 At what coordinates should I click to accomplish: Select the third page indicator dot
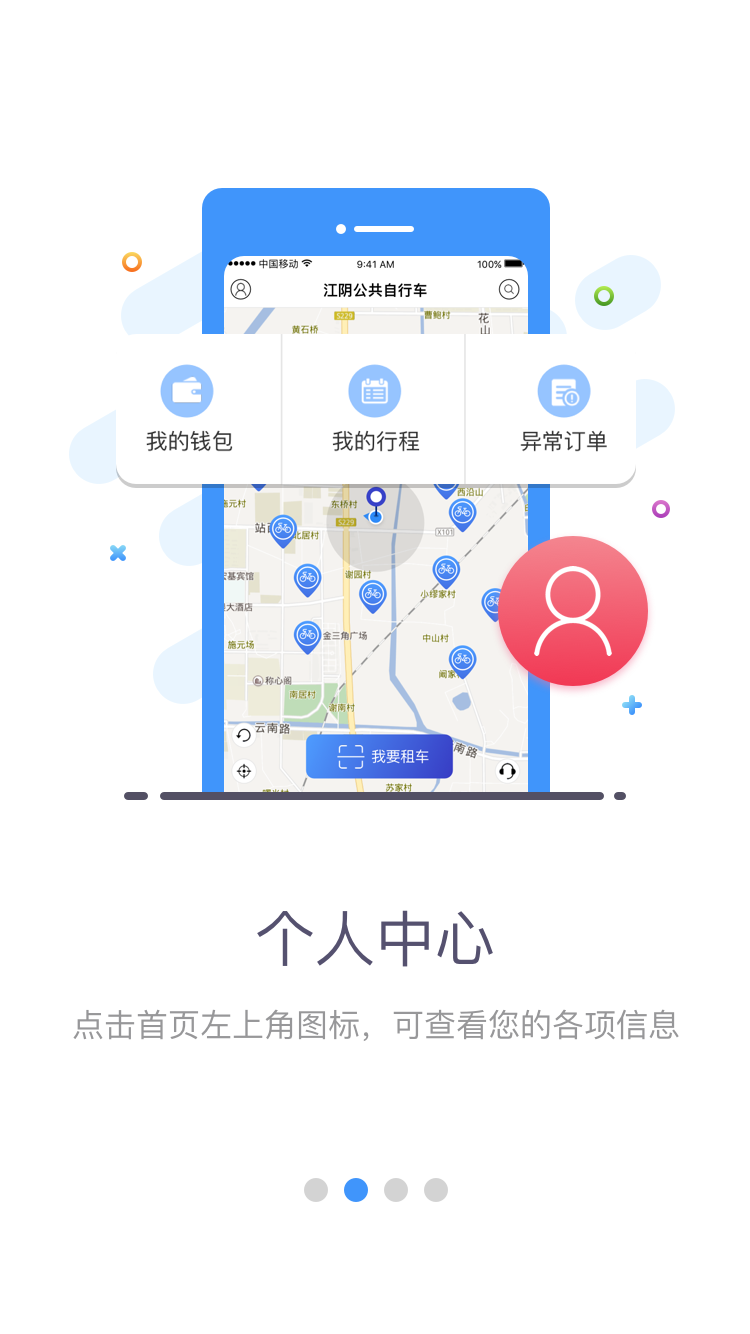pyautogui.click(x=396, y=1190)
